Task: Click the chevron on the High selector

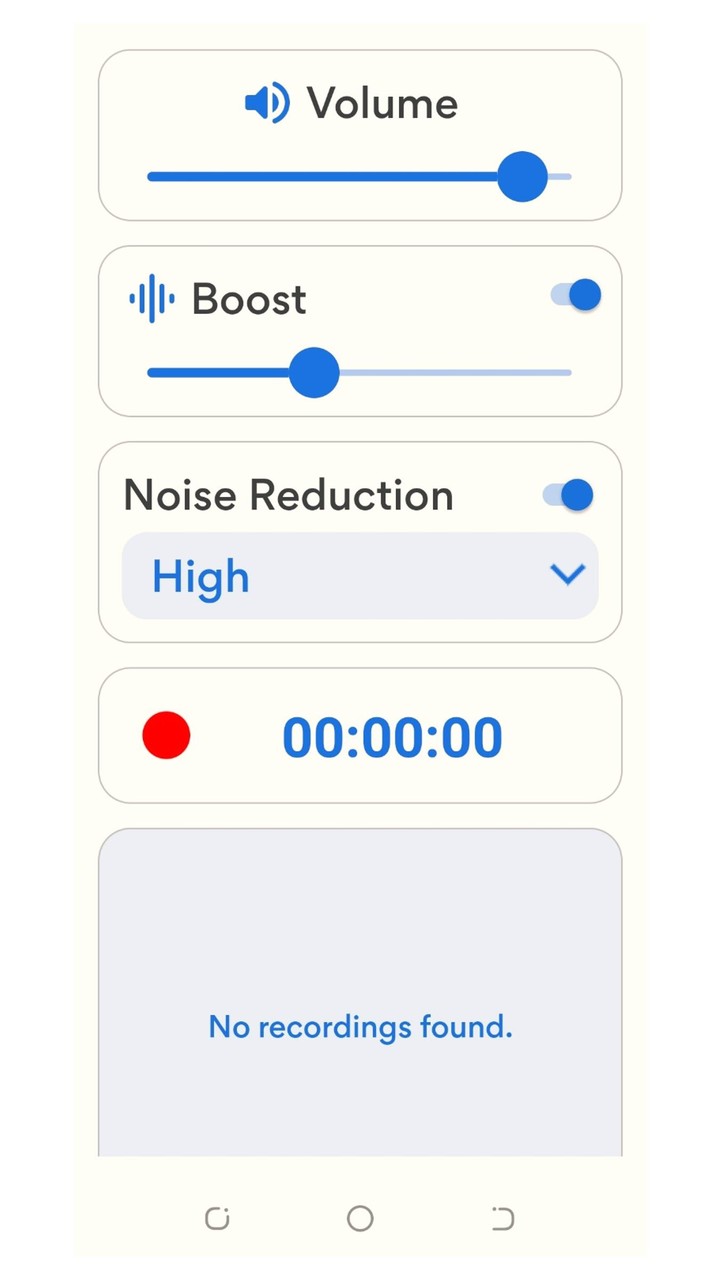Action: pos(567,575)
